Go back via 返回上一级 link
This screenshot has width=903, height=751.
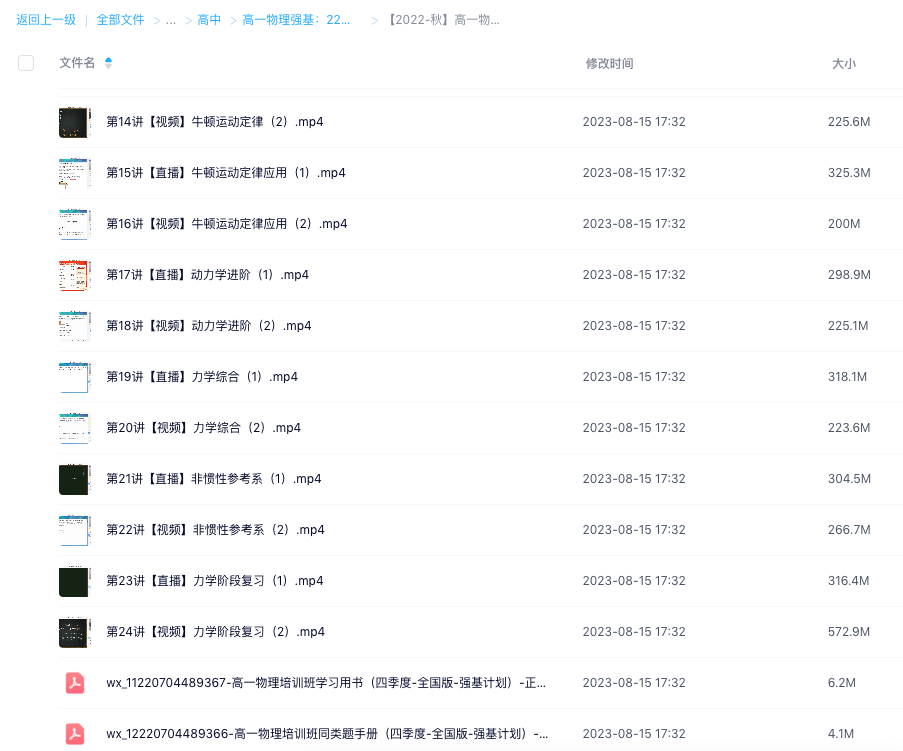(x=46, y=20)
